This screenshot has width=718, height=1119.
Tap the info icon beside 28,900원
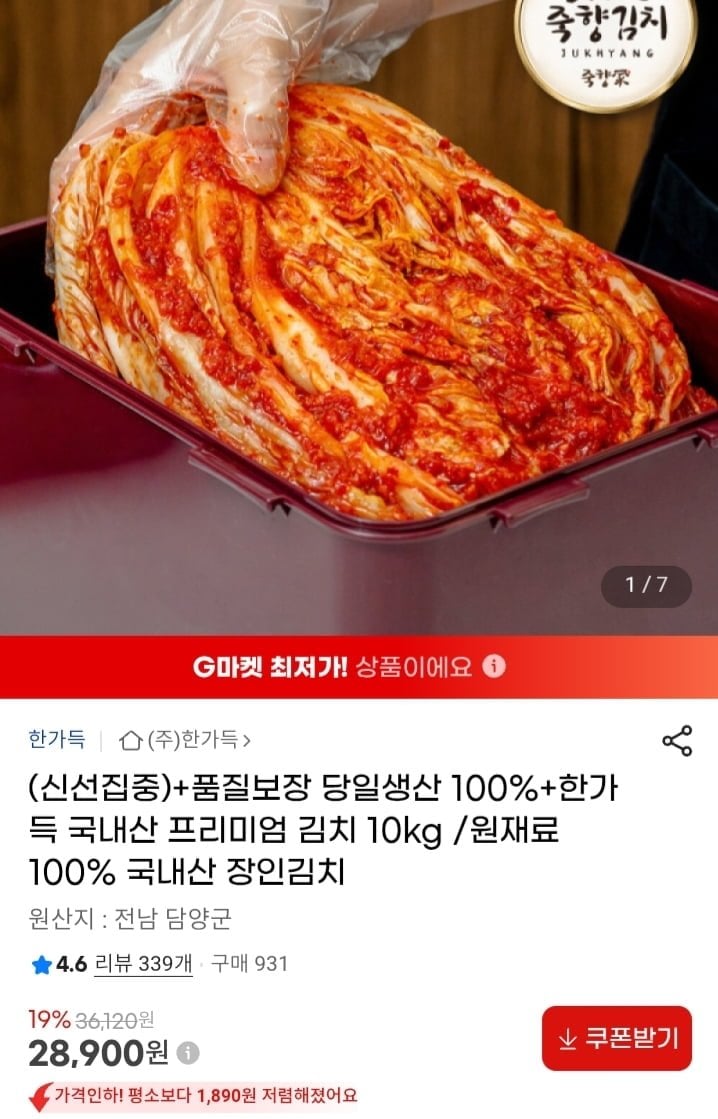click(187, 1053)
